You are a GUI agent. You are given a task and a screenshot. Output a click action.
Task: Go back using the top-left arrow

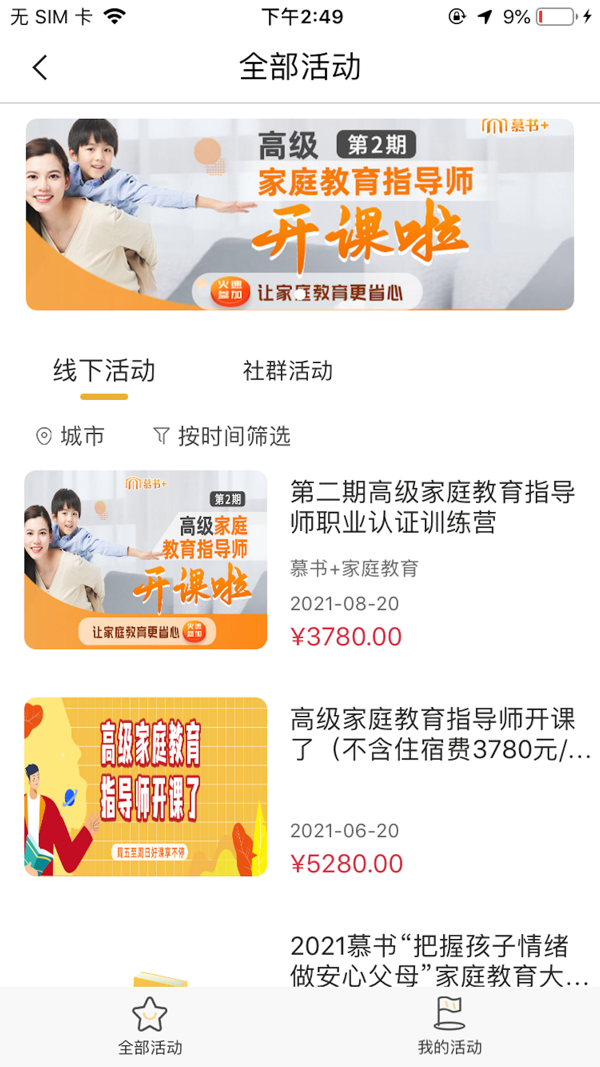pyautogui.click(x=40, y=68)
